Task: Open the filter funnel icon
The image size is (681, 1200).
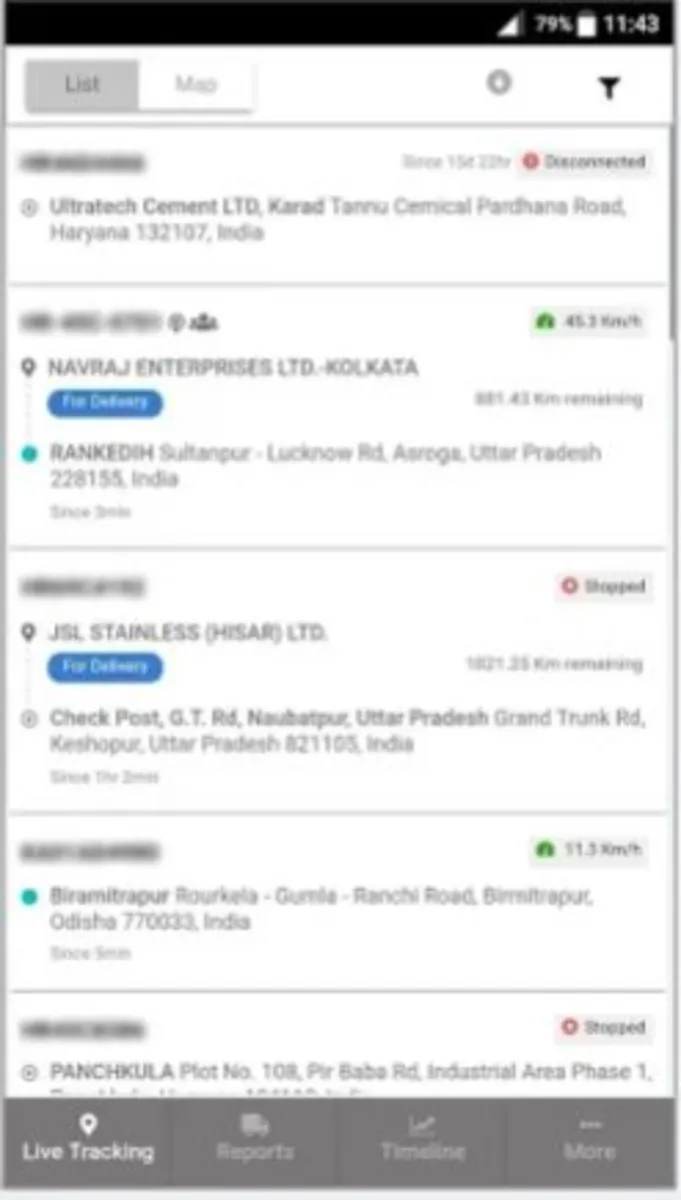Action: point(608,88)
